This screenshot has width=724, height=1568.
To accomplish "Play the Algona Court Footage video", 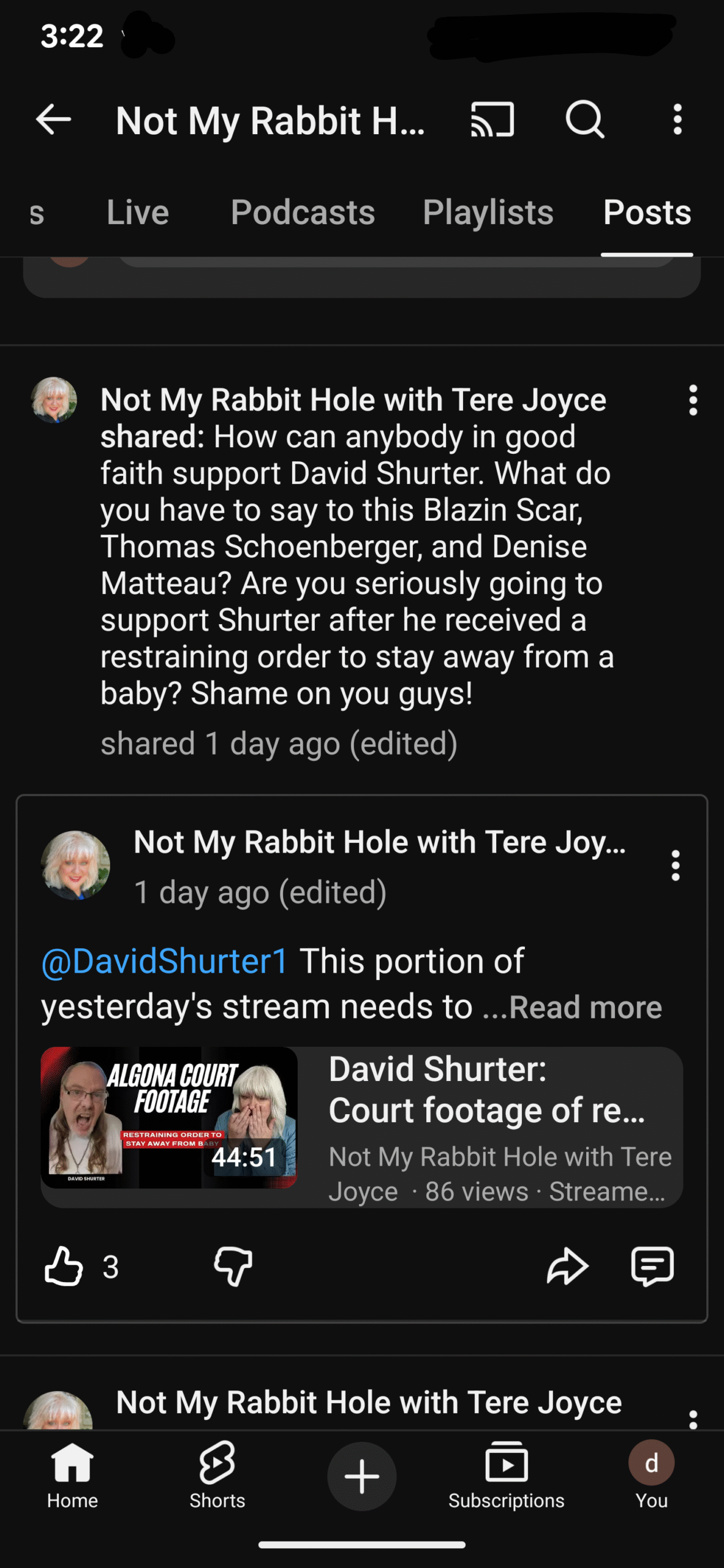I will 169,1117.
